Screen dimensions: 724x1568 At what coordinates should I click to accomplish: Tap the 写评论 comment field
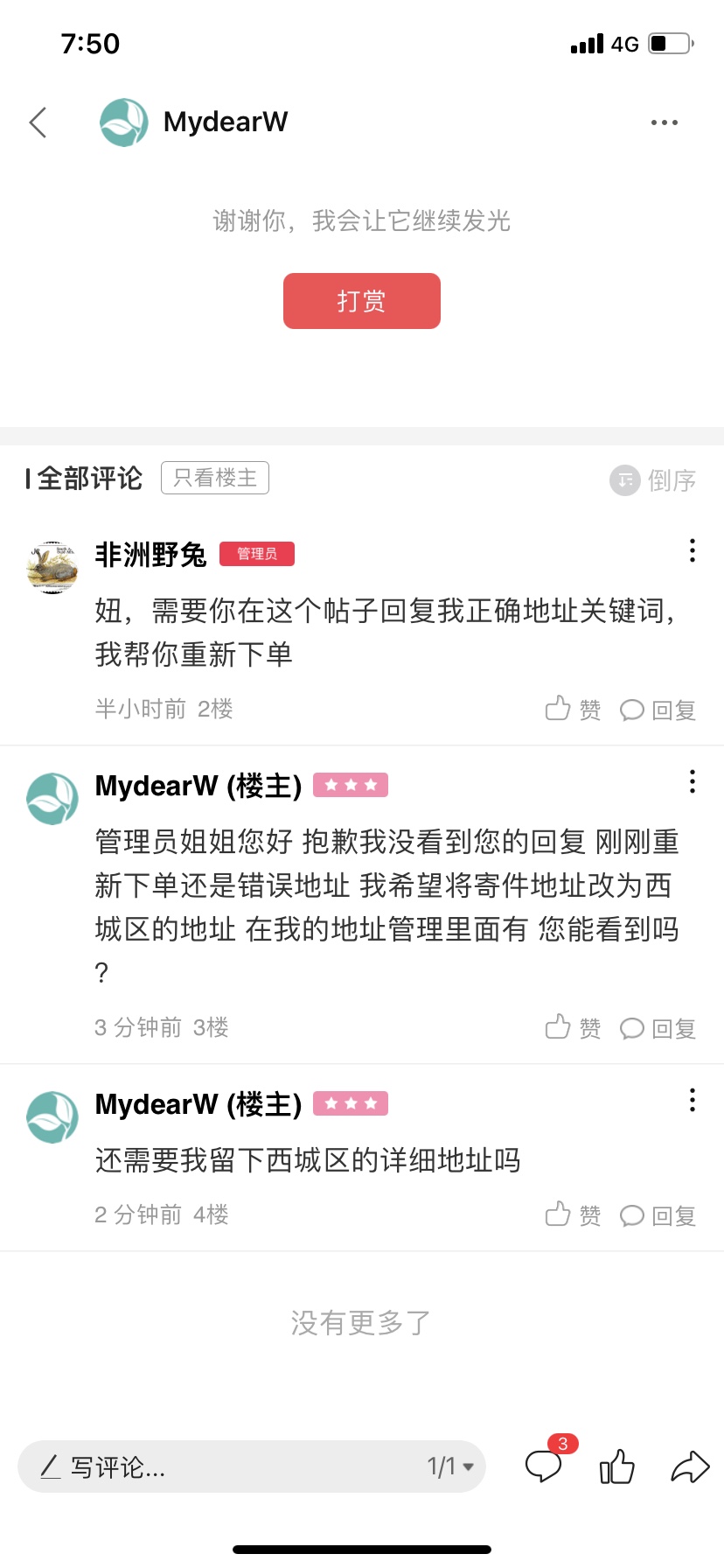point(219,1466)
